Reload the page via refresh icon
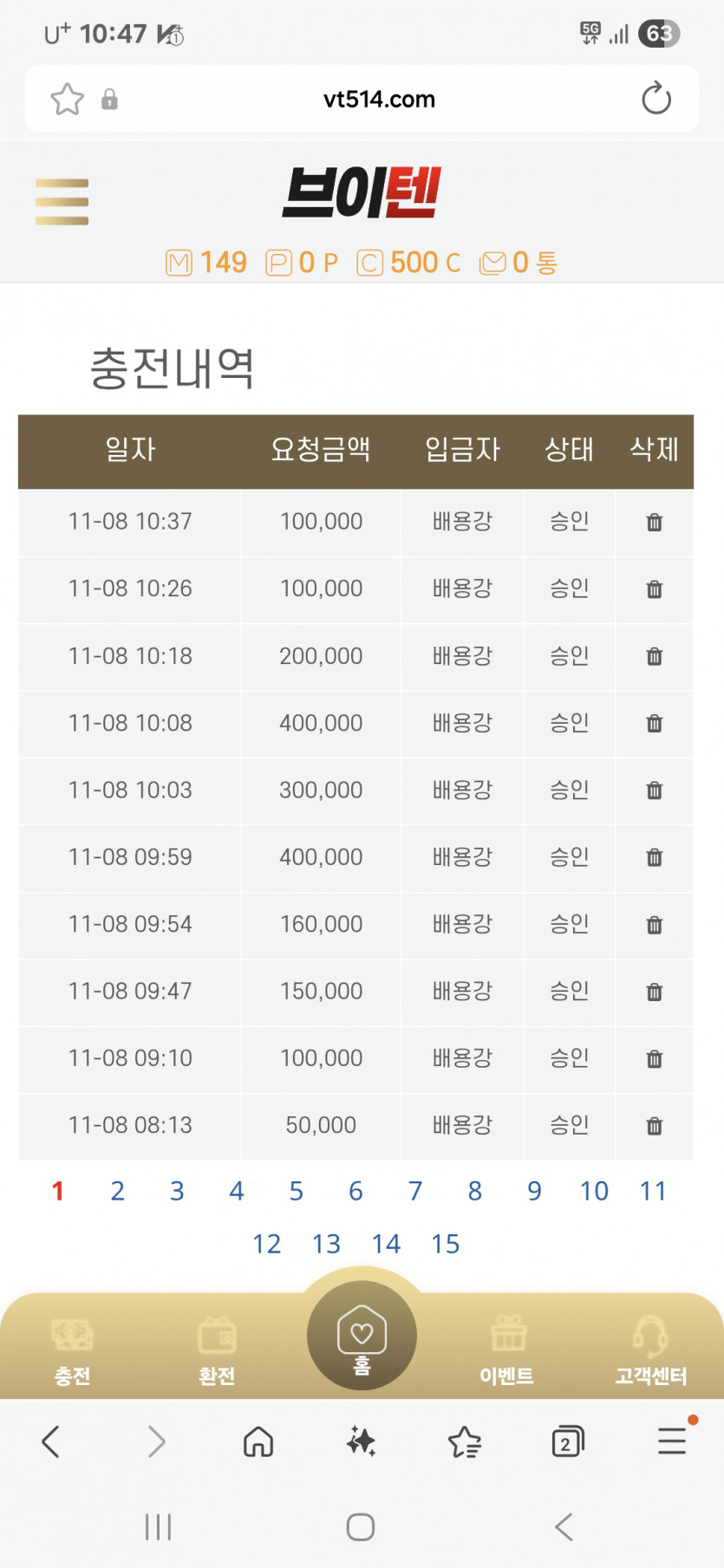This screenshot has width=724, height=1568. point(656,99)
